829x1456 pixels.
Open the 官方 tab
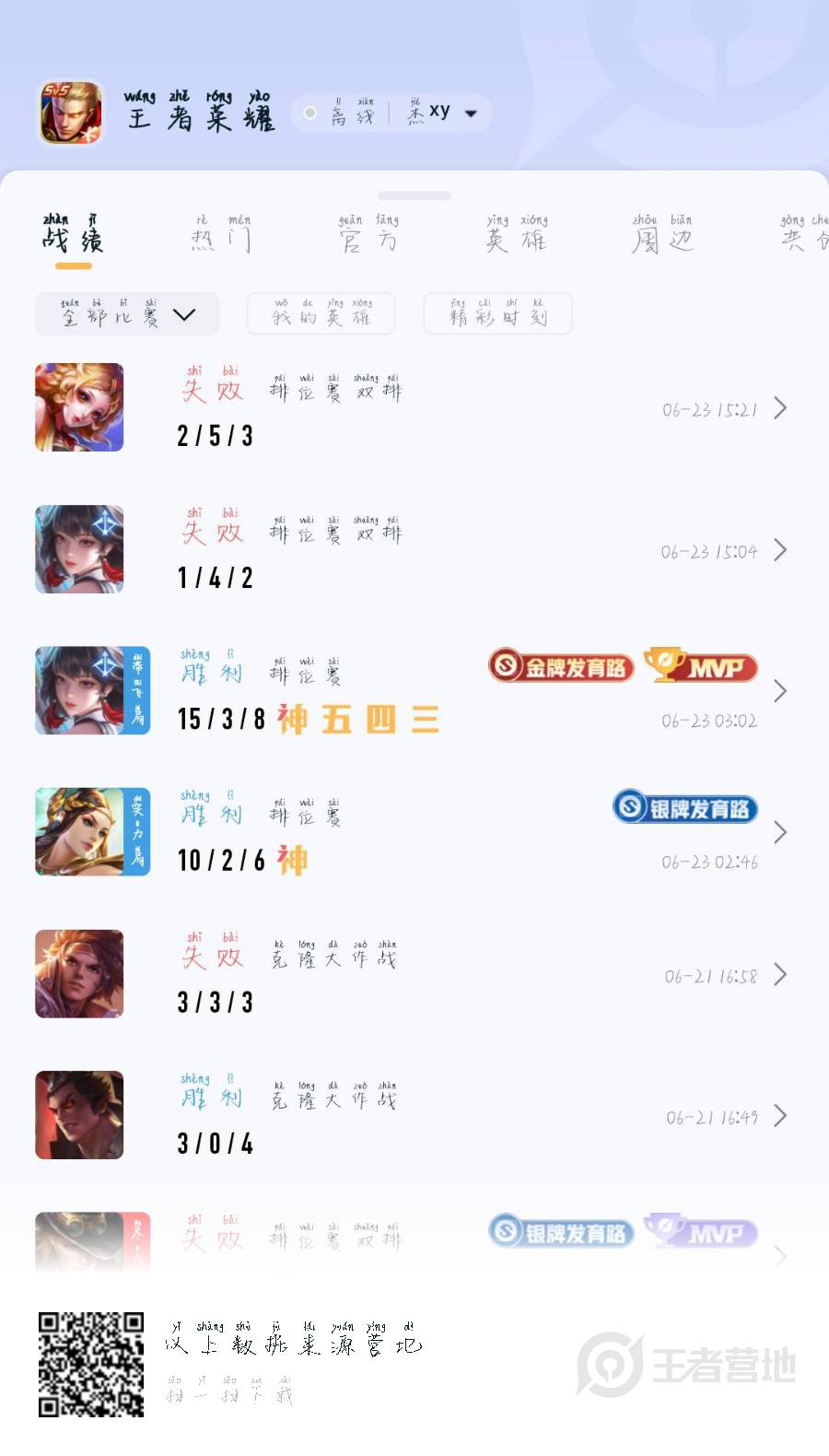[x=368, y=236]
